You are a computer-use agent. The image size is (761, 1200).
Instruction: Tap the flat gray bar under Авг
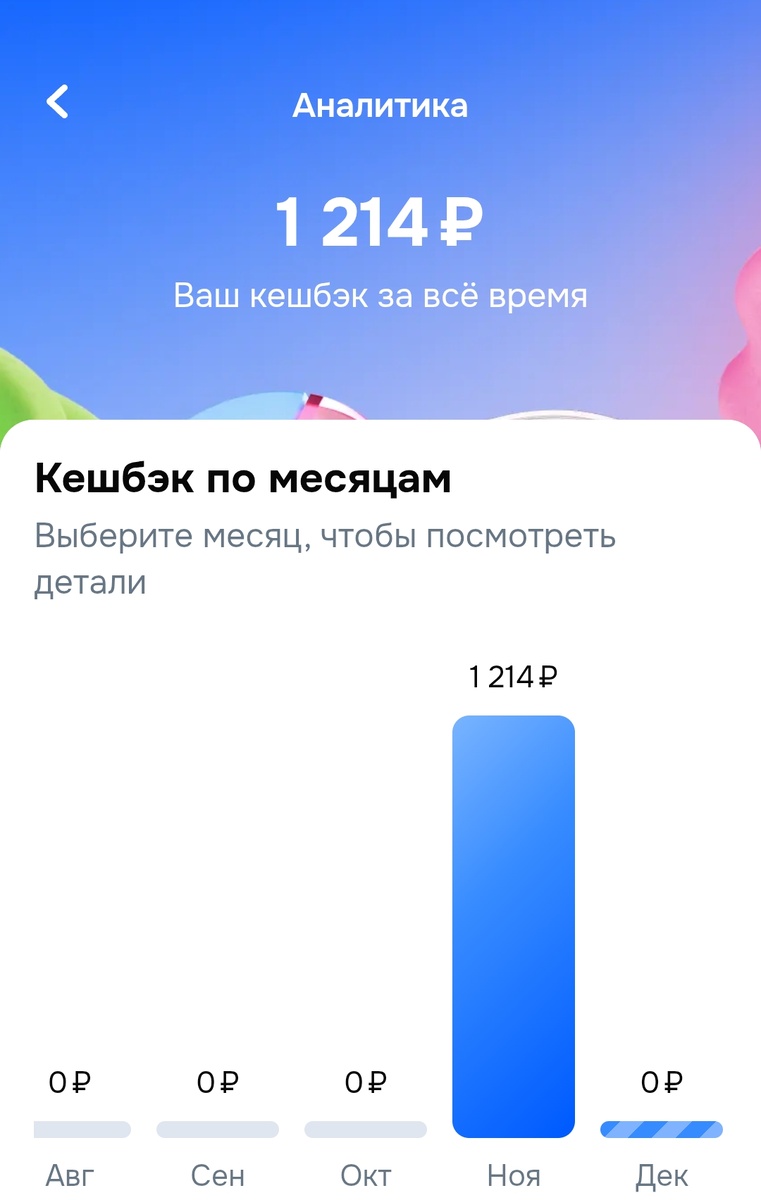pyautogui.click(x=82, y=1128)
